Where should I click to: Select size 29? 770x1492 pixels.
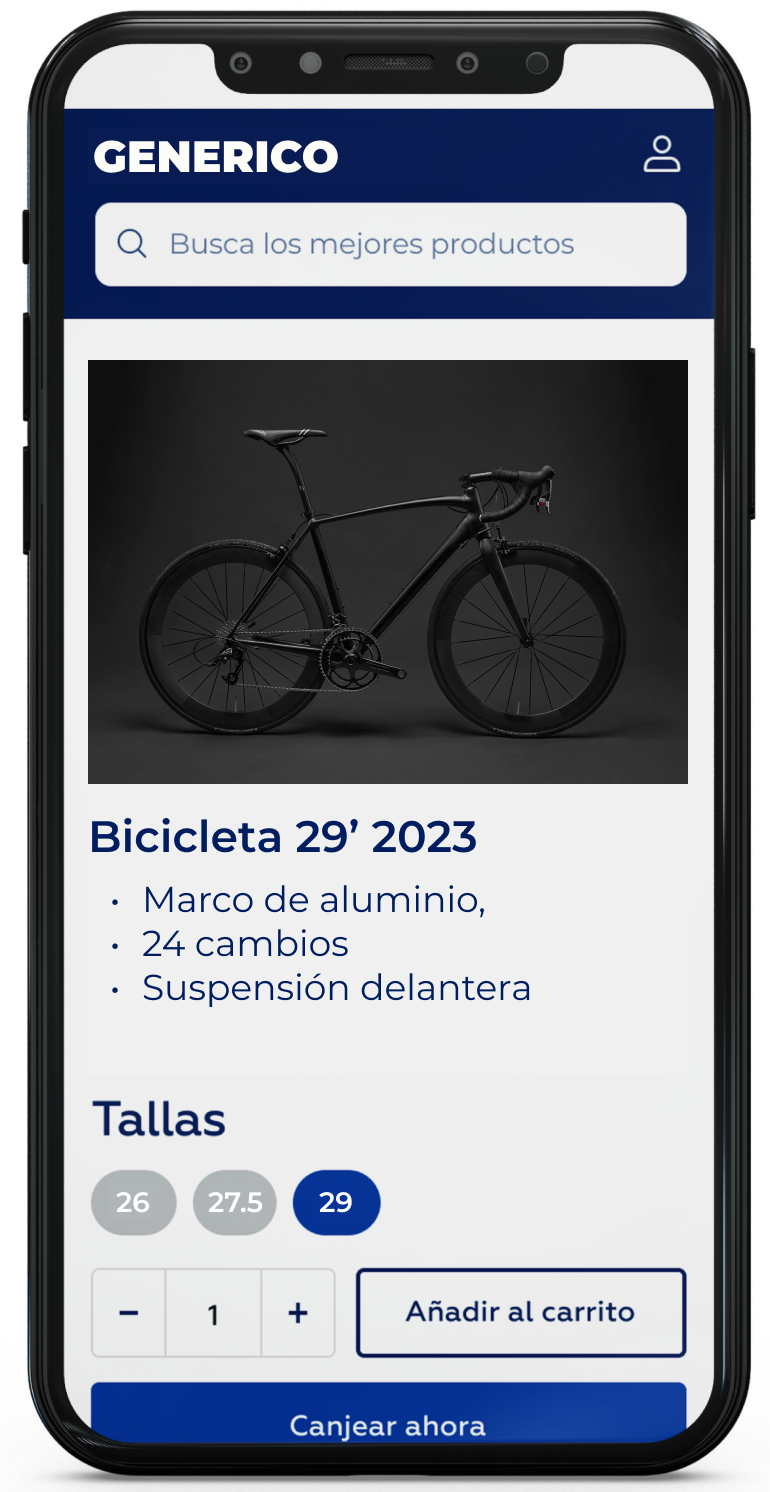[x=336, y=1202]
